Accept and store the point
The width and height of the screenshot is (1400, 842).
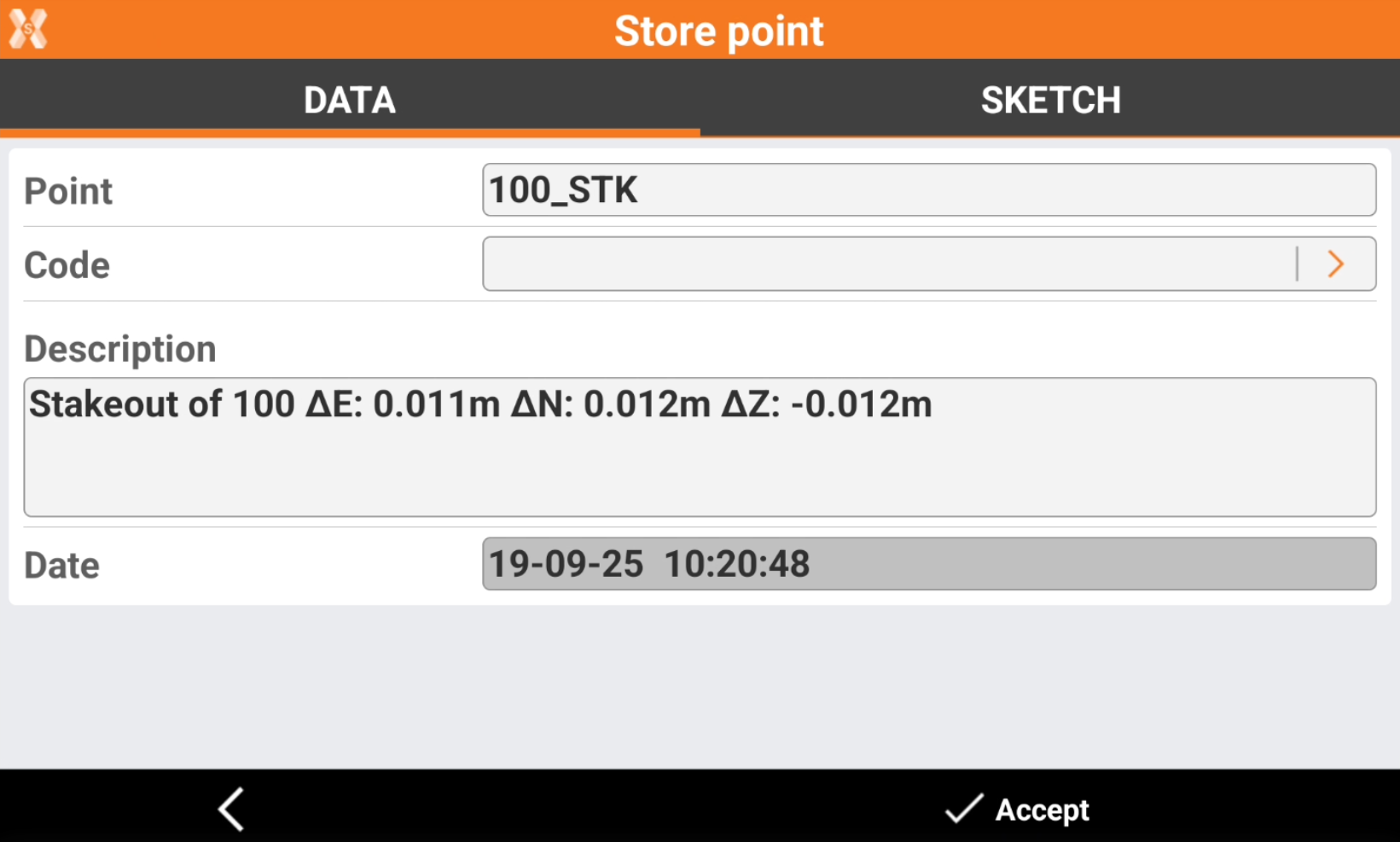coord(1018,809)
